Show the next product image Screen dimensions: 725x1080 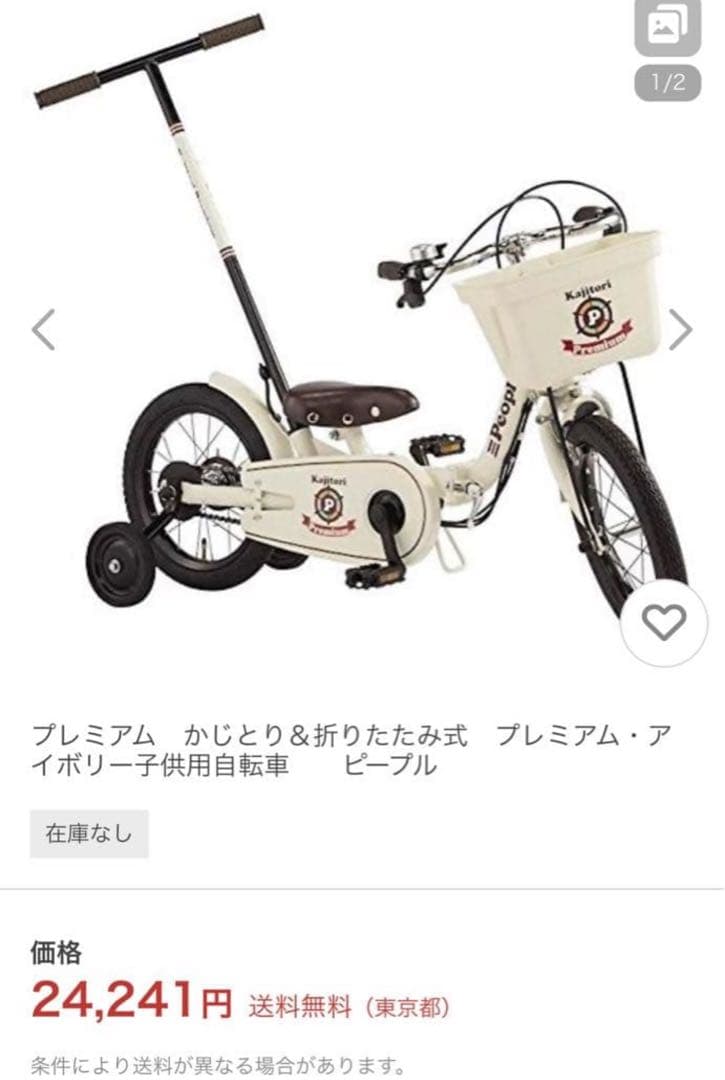pyautogui.click(x=680, y=329)
